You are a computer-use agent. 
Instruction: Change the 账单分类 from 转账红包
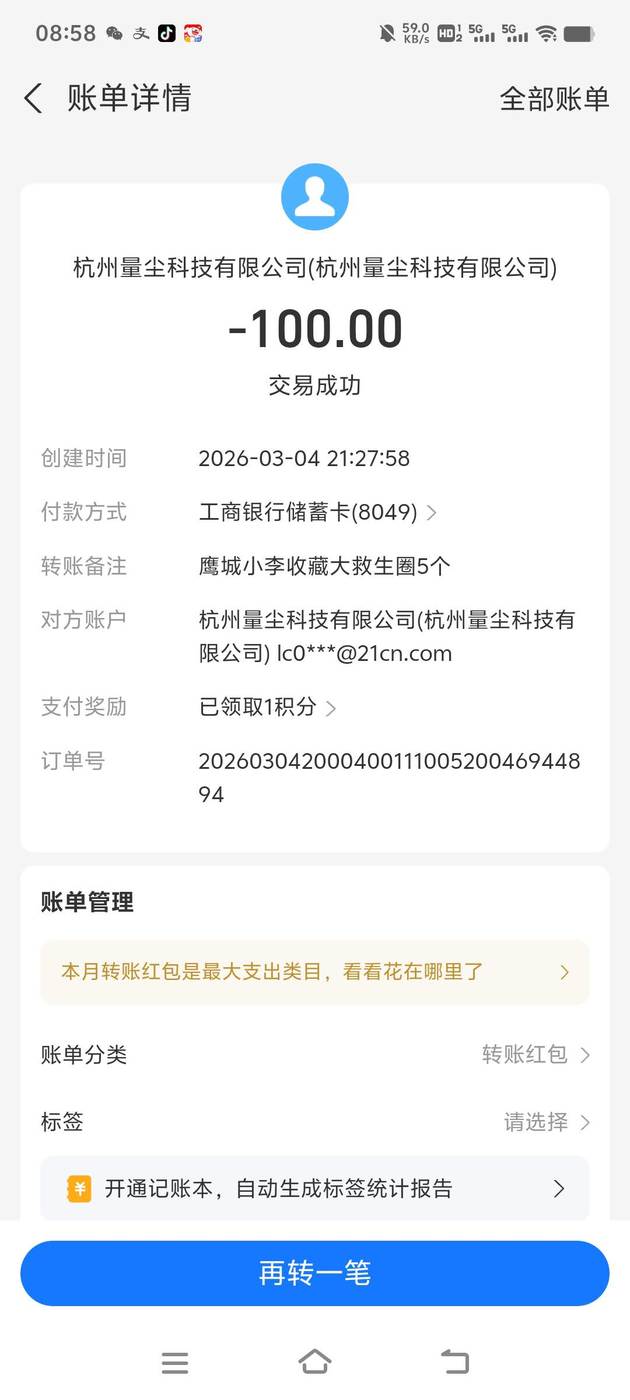click(x=535, y=1054)
